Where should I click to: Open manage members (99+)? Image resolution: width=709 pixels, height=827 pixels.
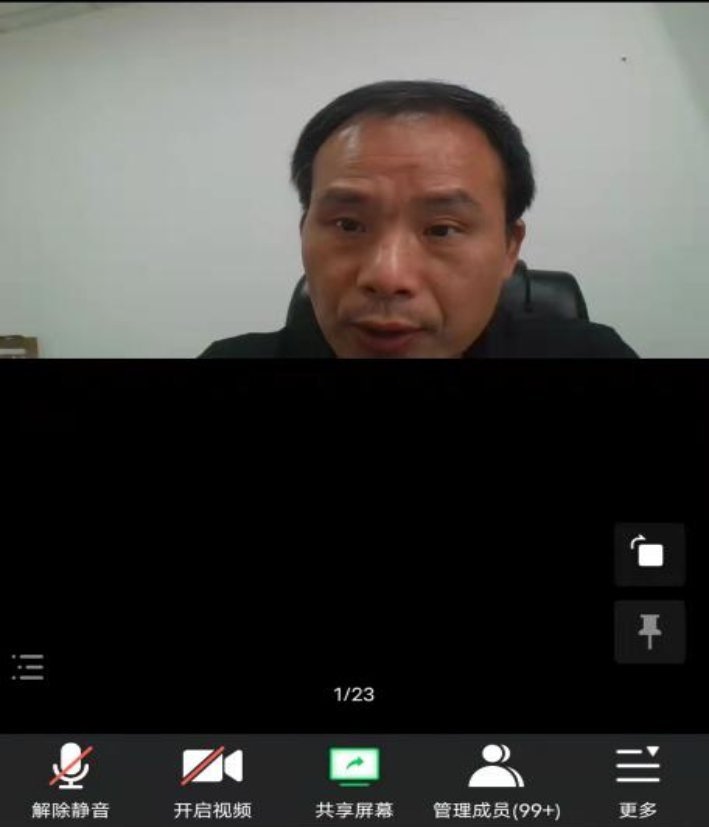tap(496, 779)
